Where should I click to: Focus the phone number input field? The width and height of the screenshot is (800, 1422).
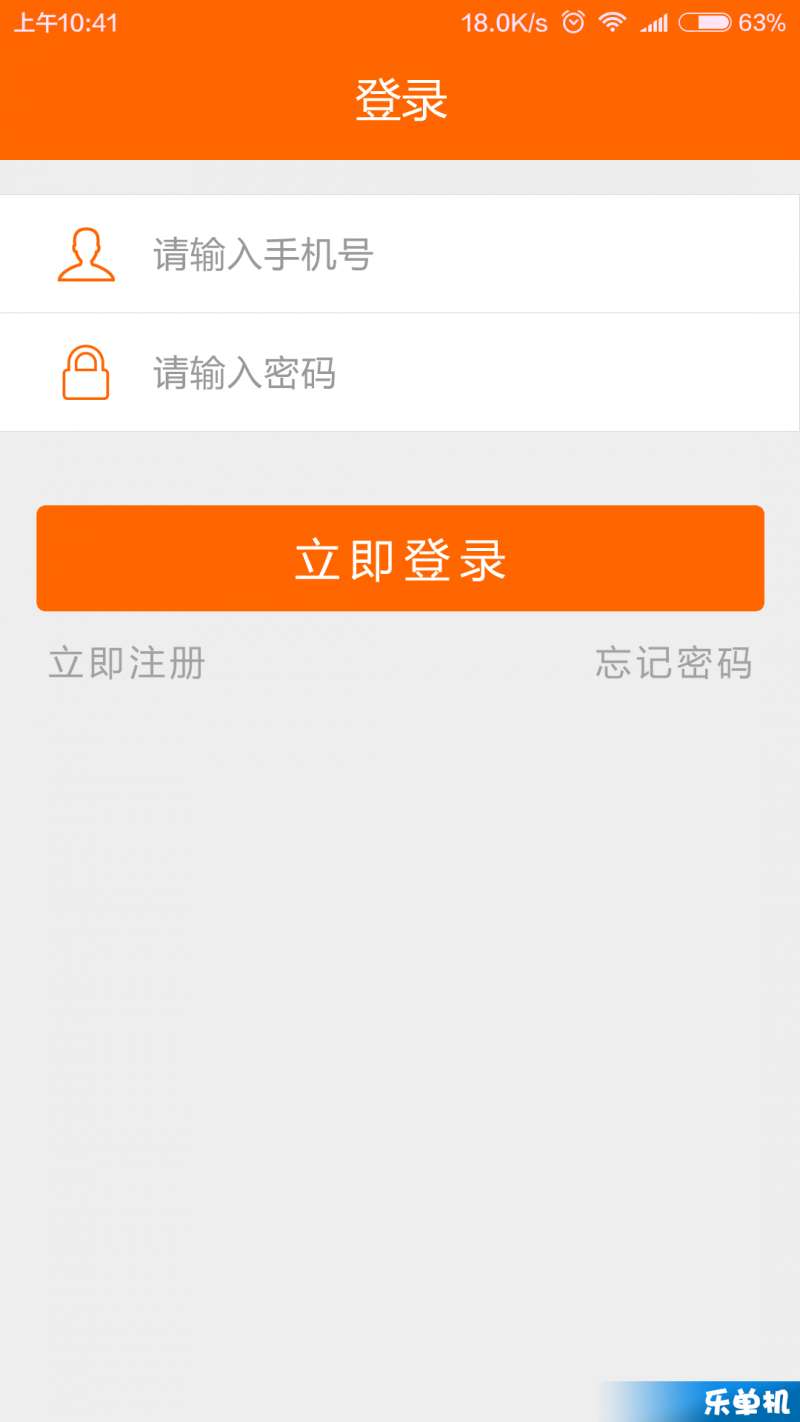tap(400, 254)
